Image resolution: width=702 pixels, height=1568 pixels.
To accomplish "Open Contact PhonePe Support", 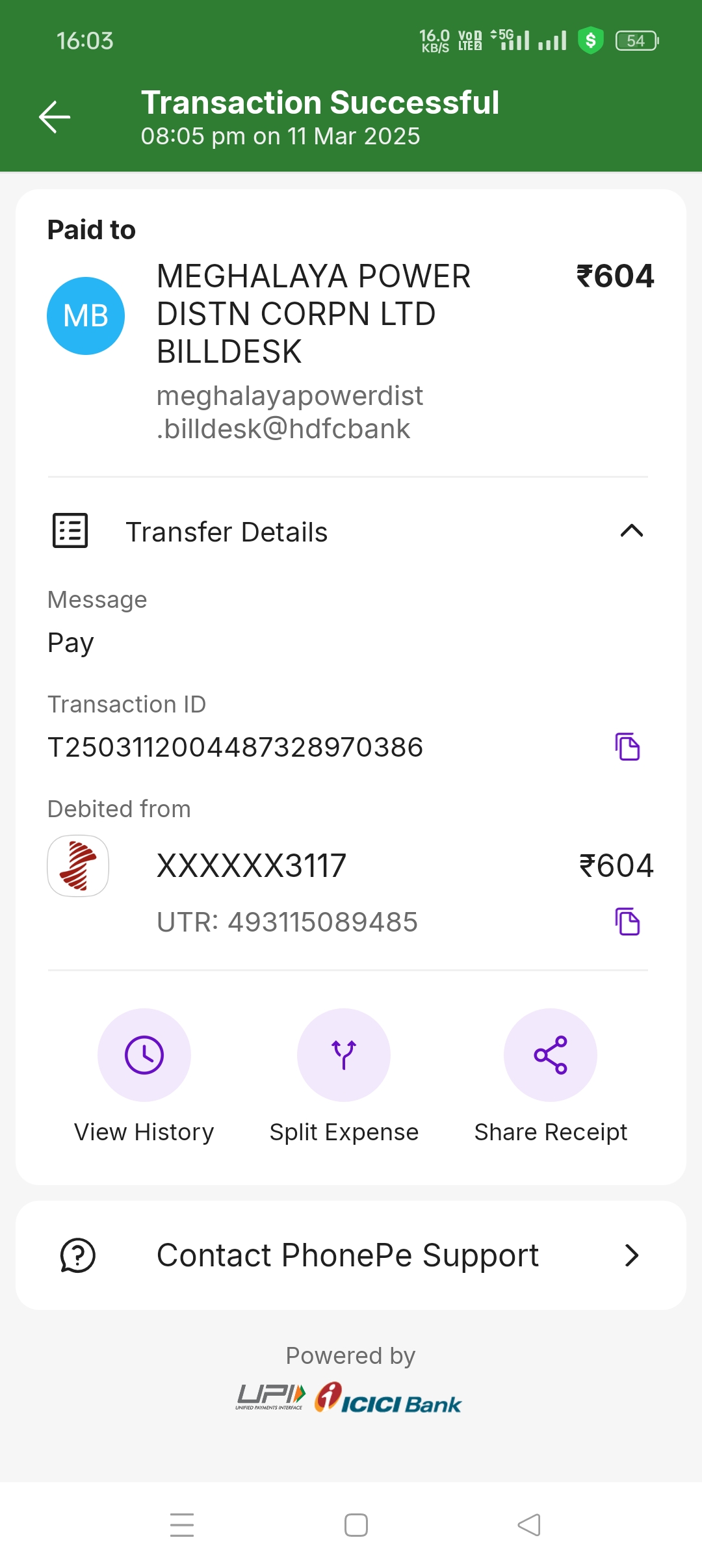I will point(351,1255).
